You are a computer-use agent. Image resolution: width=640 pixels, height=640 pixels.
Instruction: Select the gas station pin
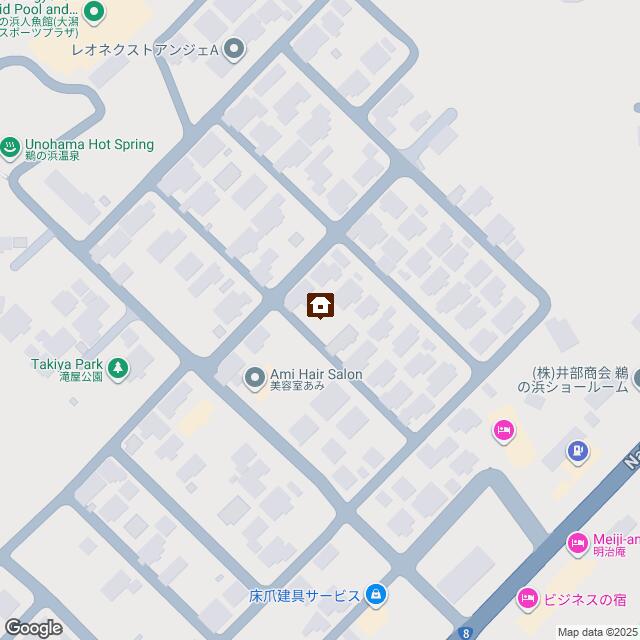click(576, 452)
